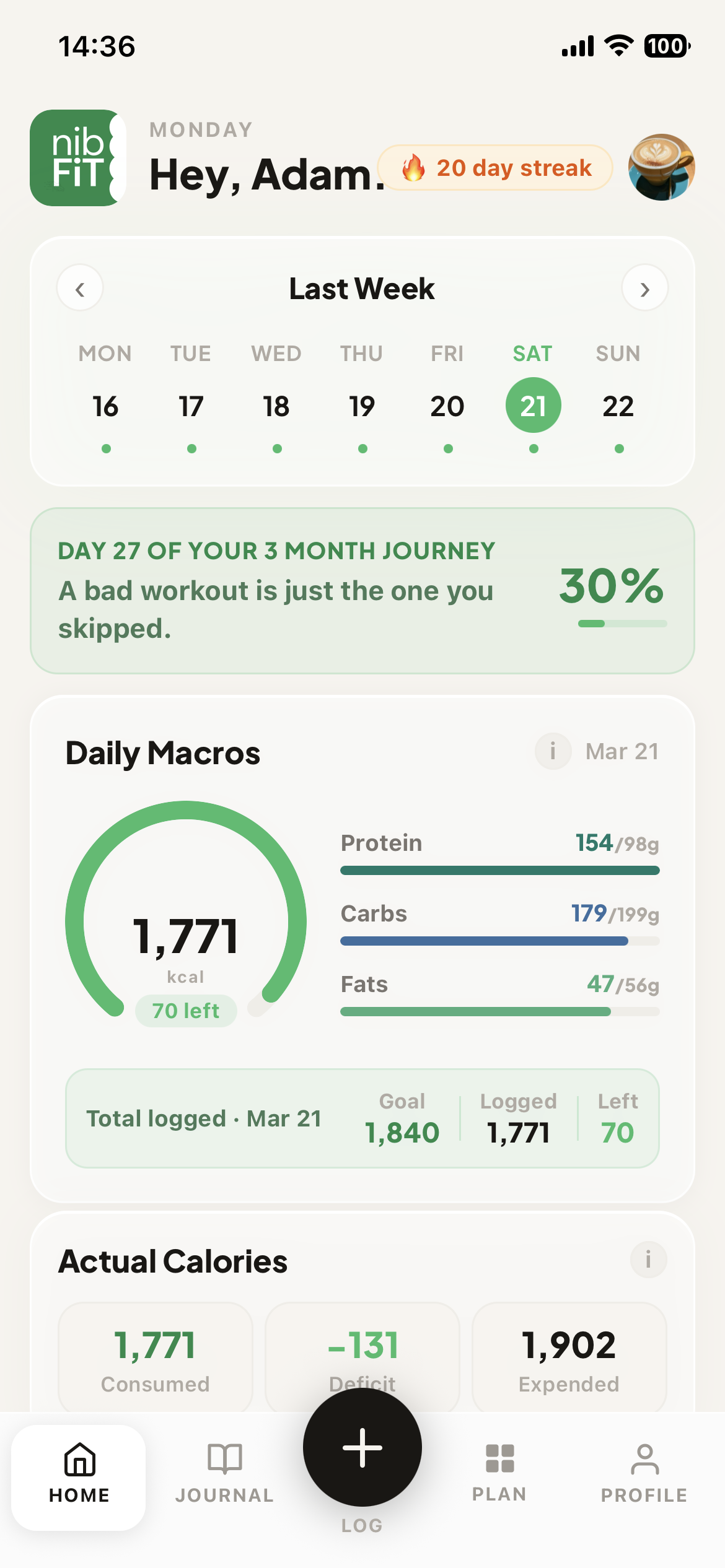Go to the previous week with left chevron
725x1568 pixels.
79,288
